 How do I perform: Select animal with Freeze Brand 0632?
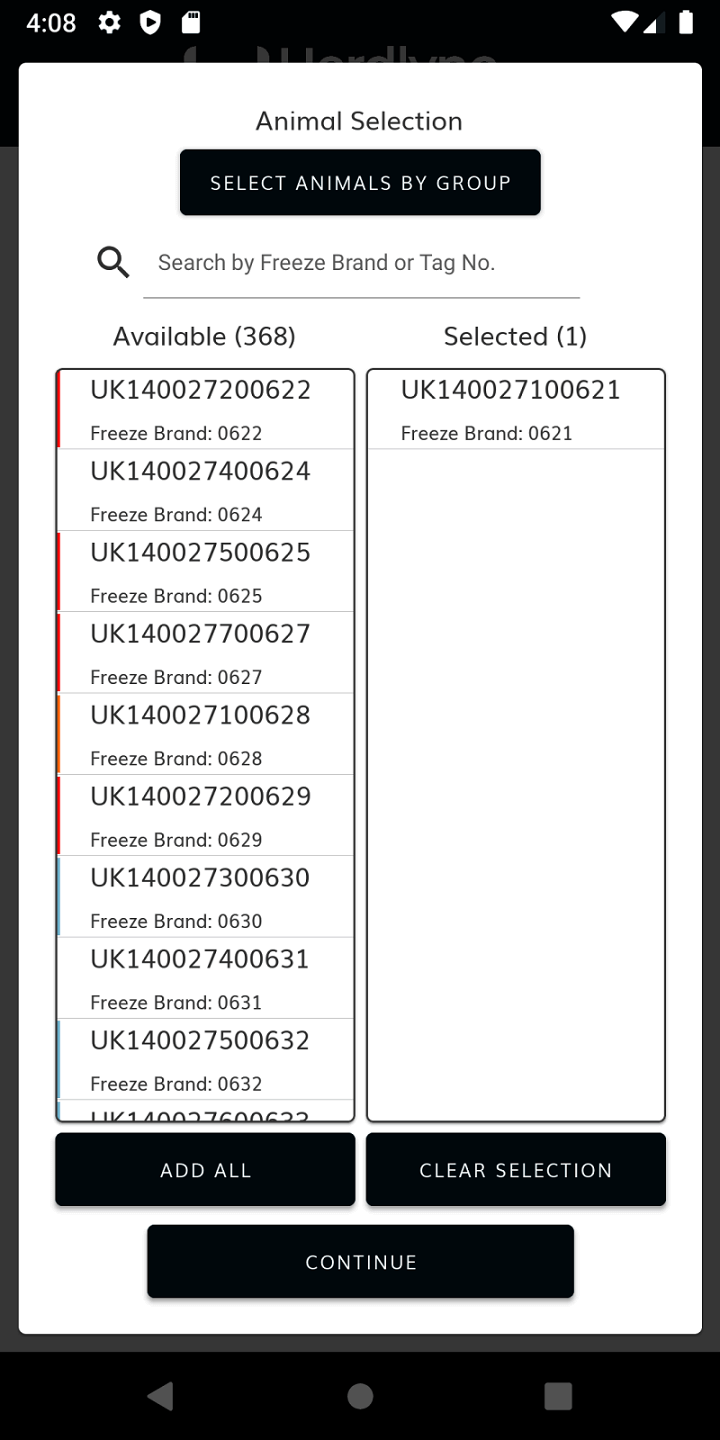tap(205, 1060)
